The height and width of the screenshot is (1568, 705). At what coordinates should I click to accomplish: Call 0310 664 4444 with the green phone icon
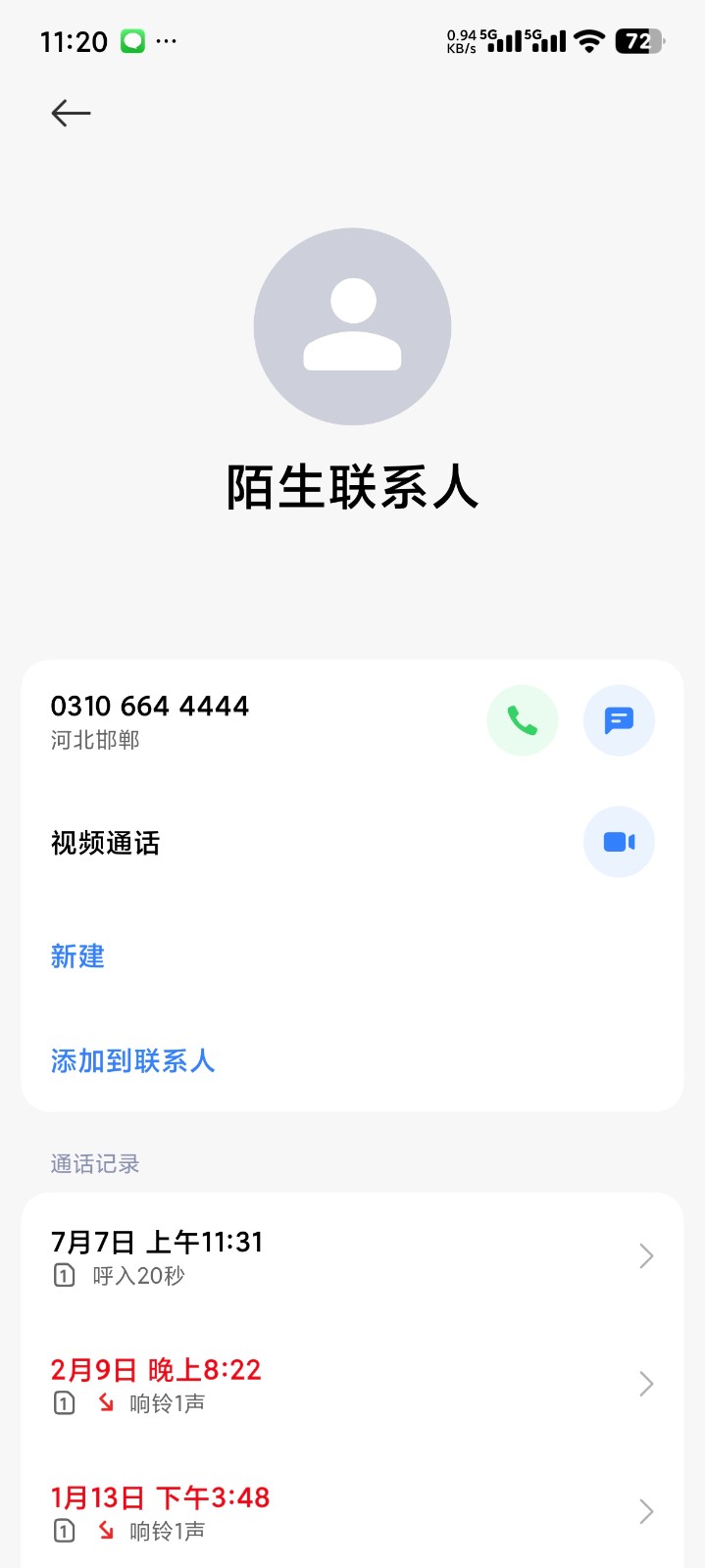pyautogui.click(x=523, y=720)
